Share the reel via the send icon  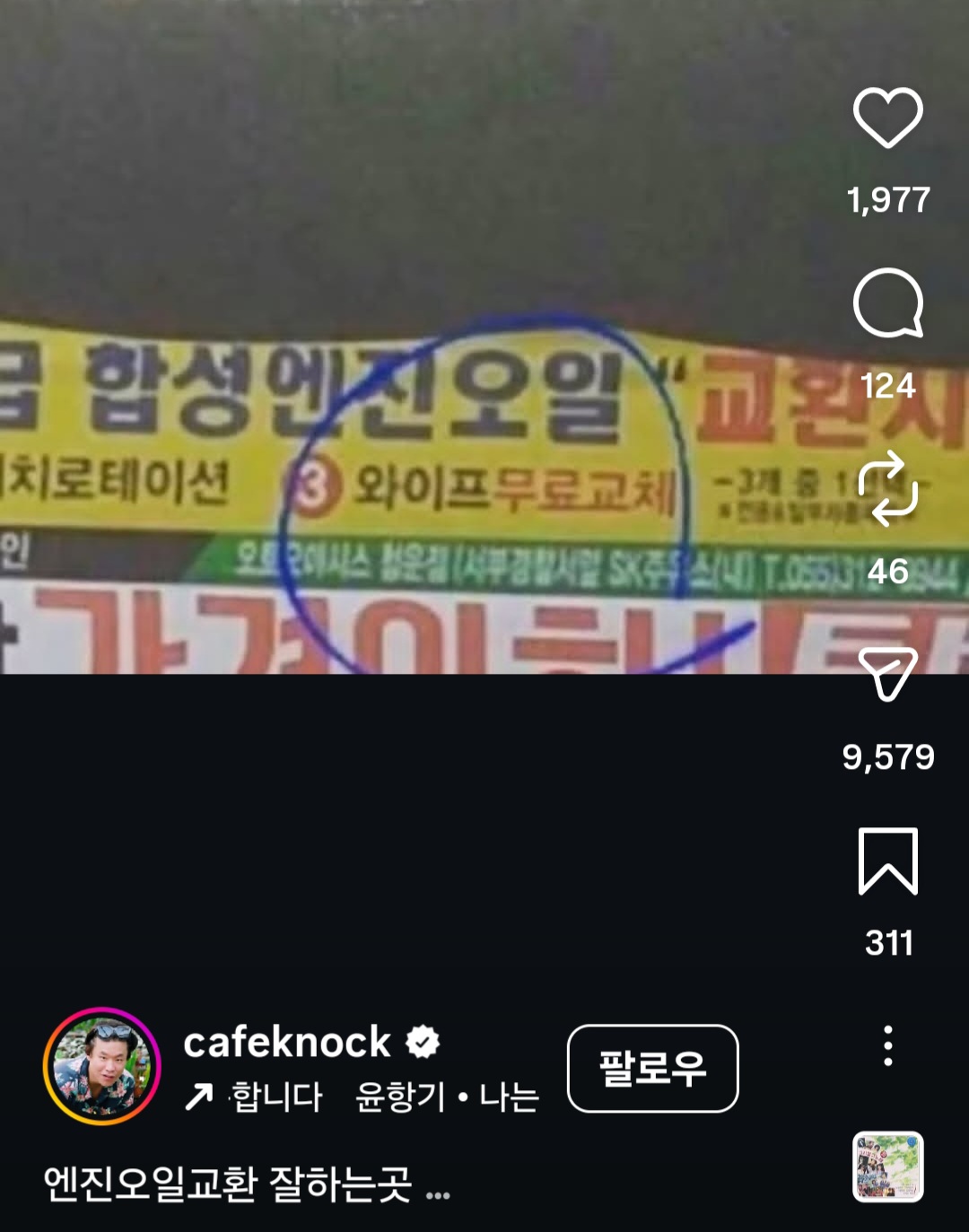(887, 673)
